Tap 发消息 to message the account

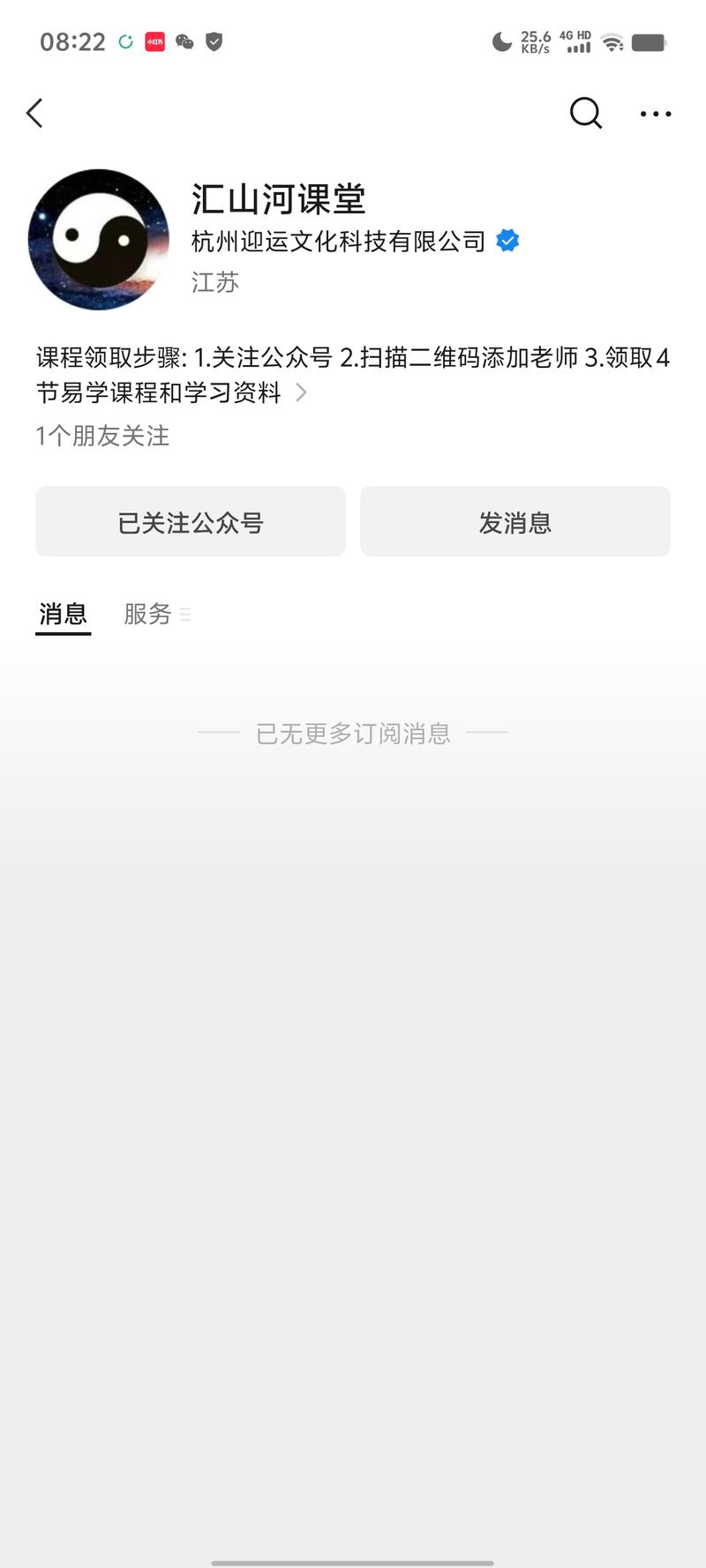[515, 521]
